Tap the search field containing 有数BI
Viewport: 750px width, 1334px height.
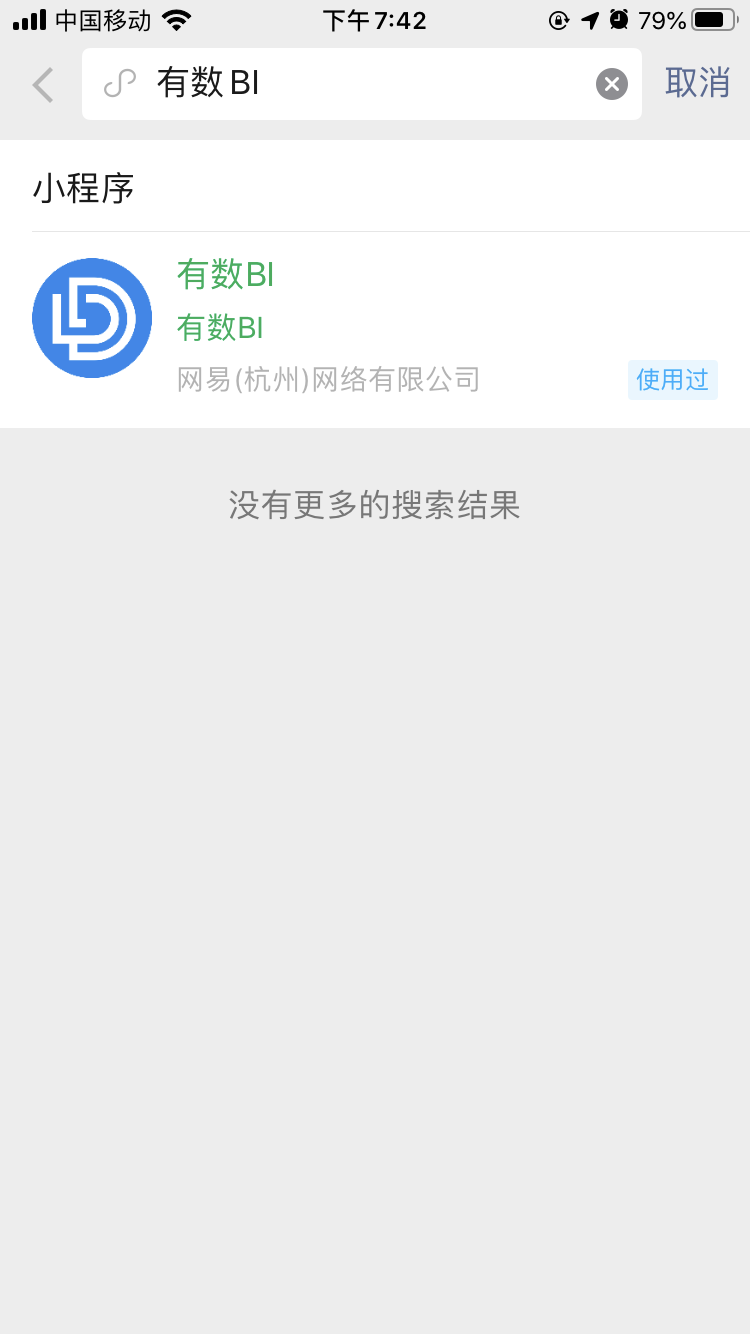click(361, 84)
